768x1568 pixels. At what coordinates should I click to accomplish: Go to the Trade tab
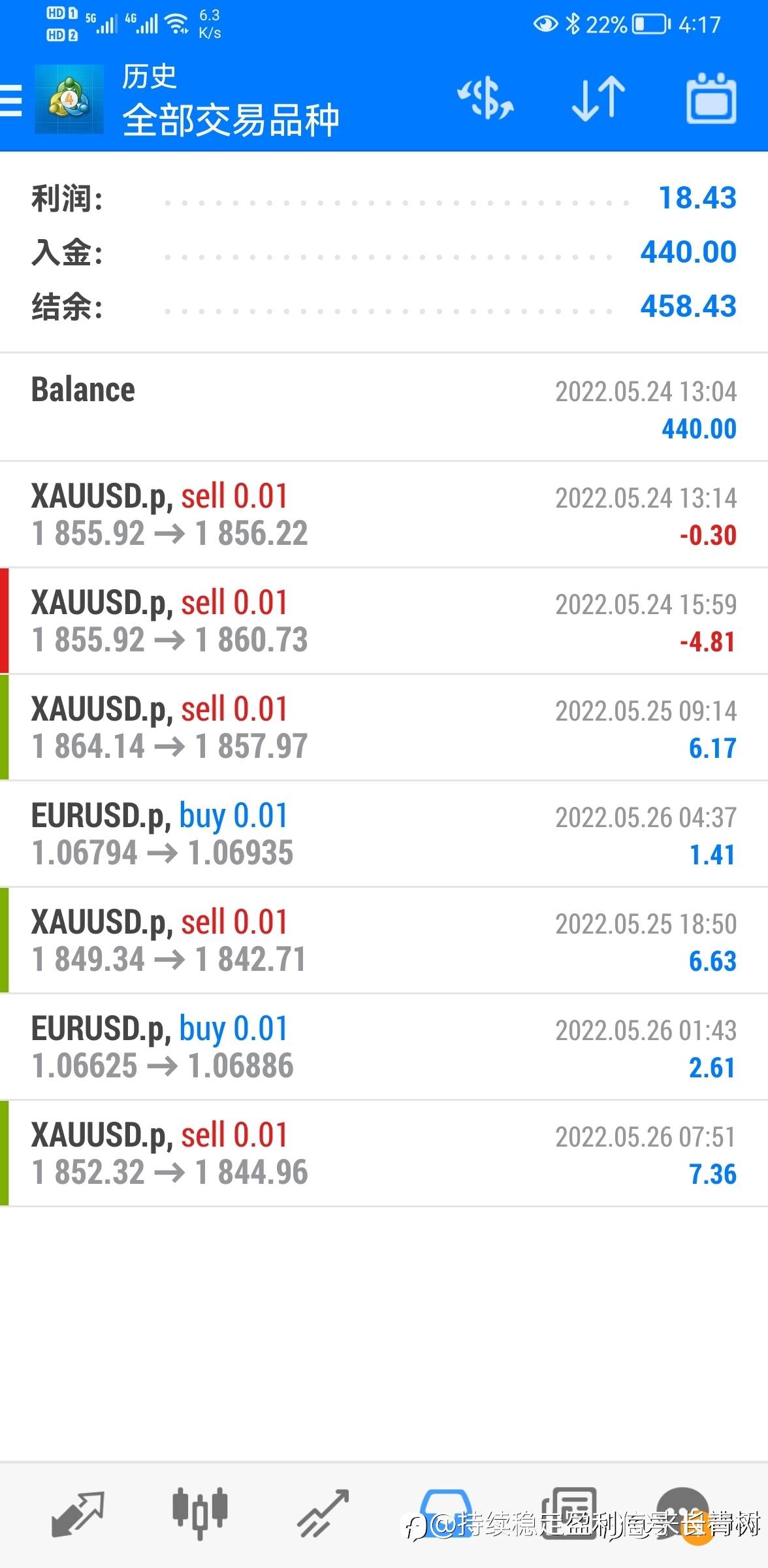tap(323, 1513)
